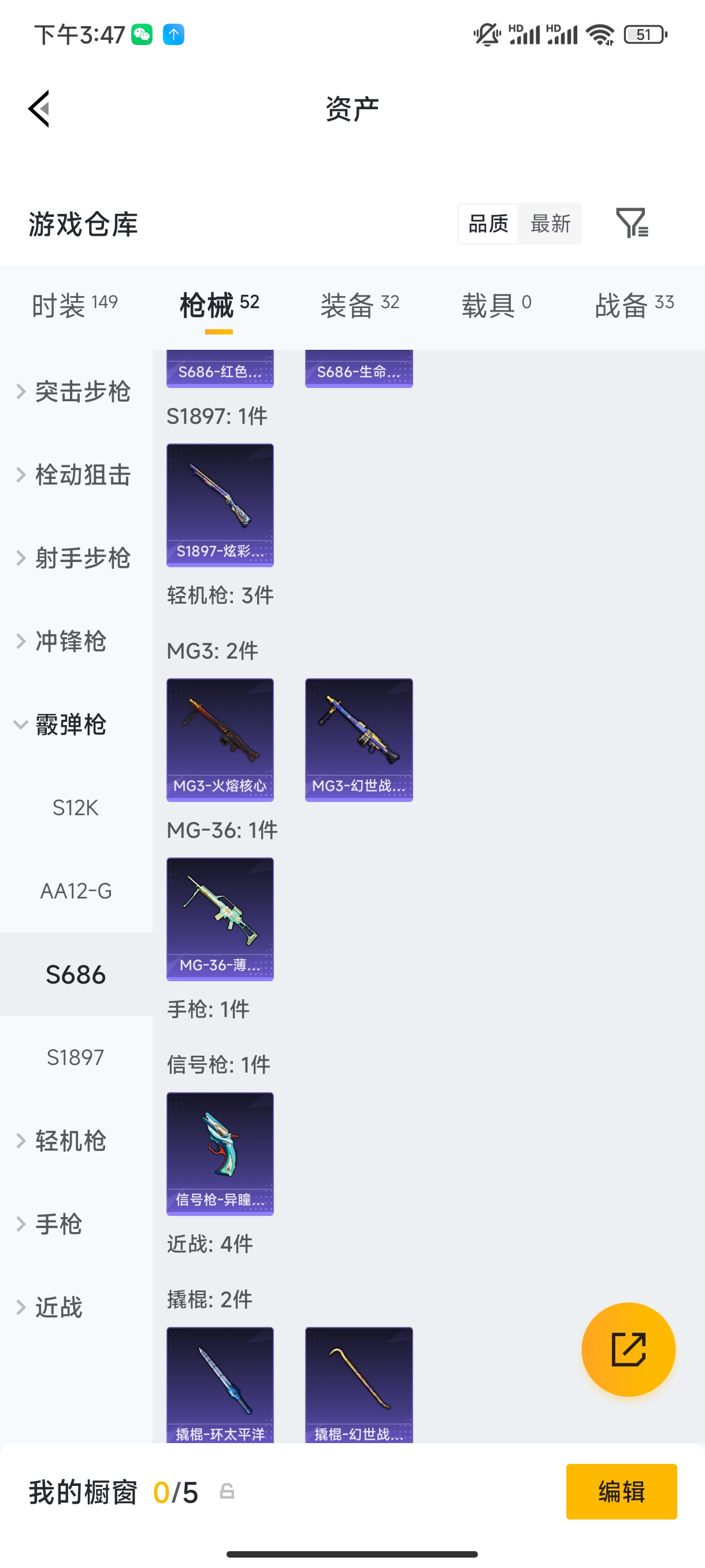
Task: Tap the WeChat icon in the status bar
Action: pyautogui.click(x=141, y=35)
